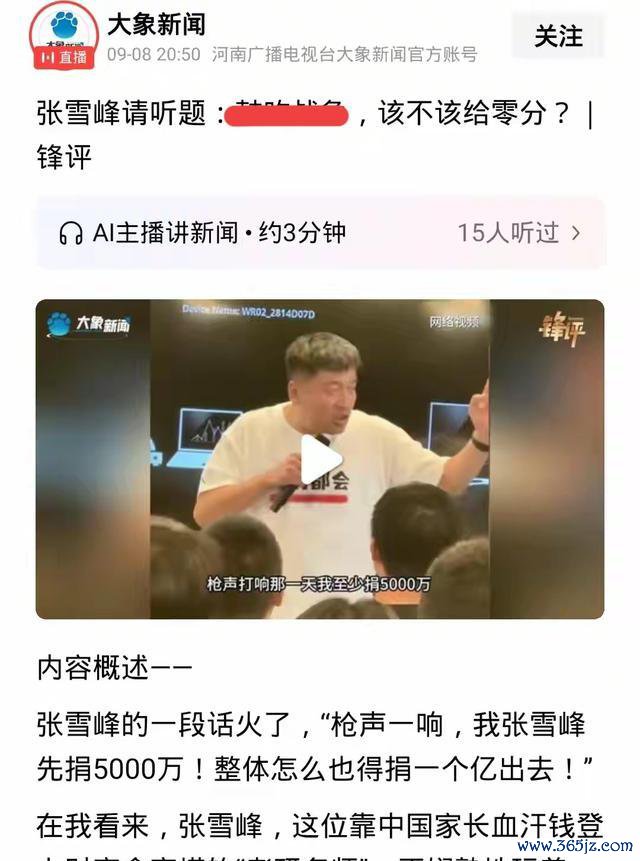
Task: Listen to AI主播讲新闻 audio
Action: (x=203, y=233)
